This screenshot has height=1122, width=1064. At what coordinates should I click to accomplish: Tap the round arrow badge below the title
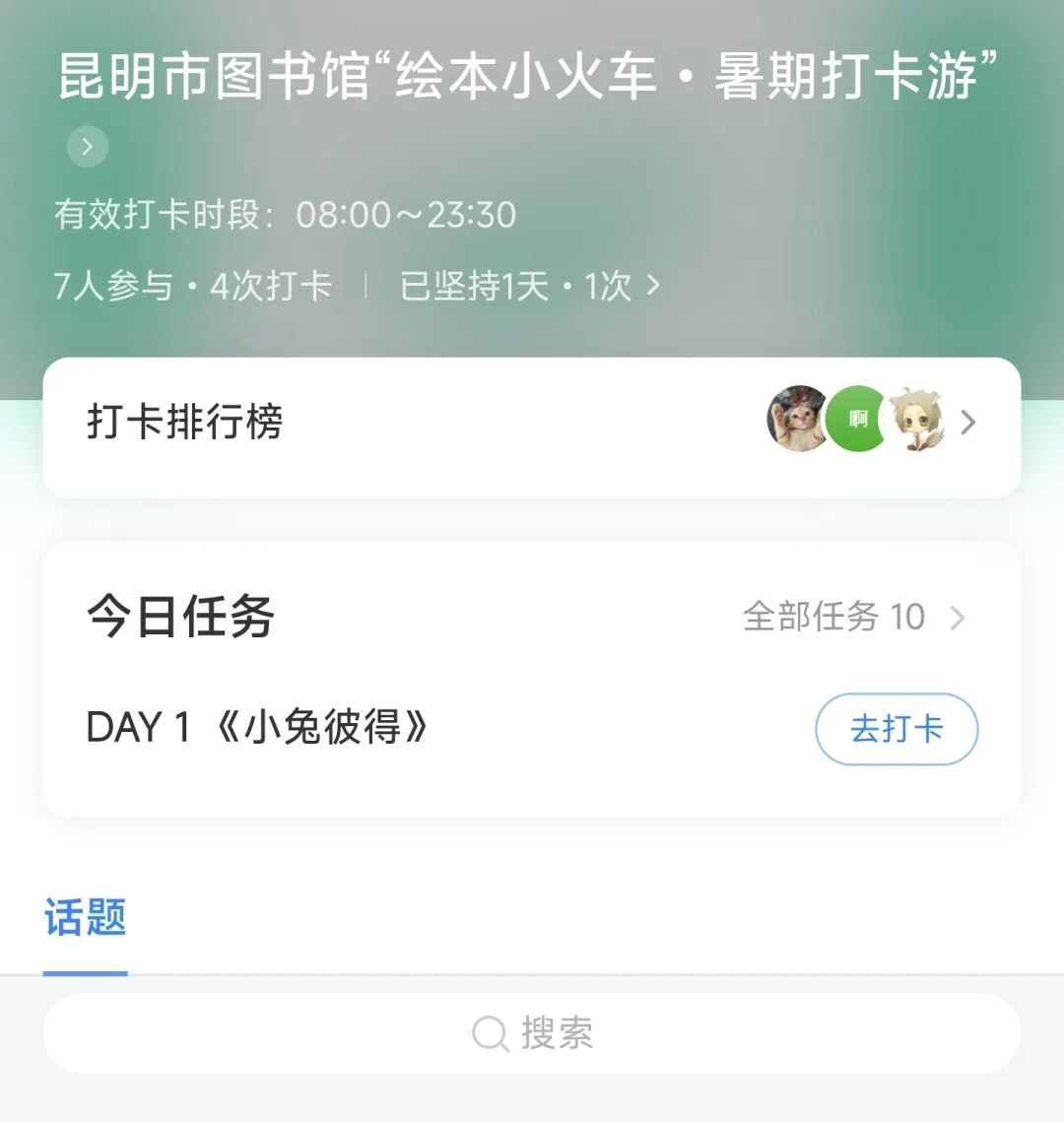(x=87, y=146)
